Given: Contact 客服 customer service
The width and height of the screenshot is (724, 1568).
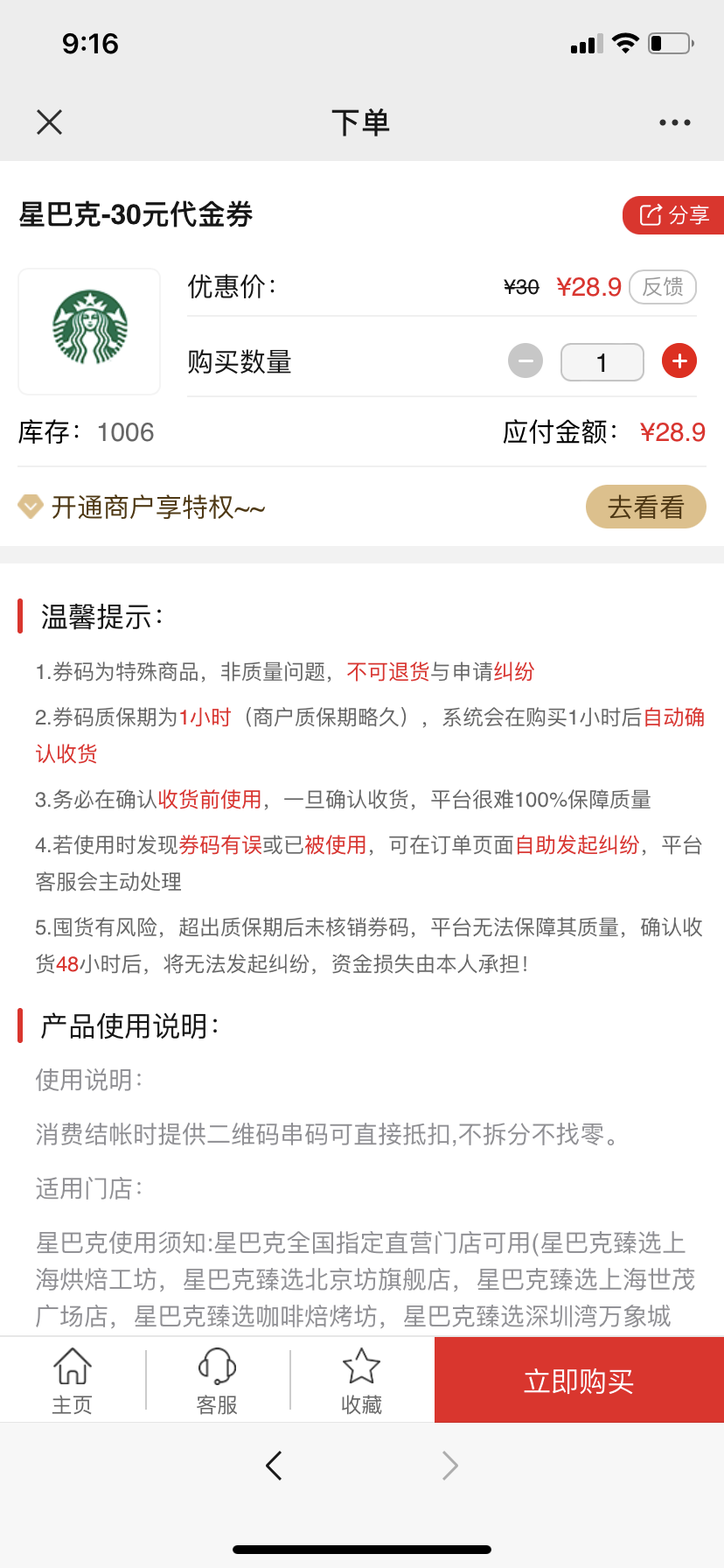Looking at the screenshot, I should coord(217,1381).
